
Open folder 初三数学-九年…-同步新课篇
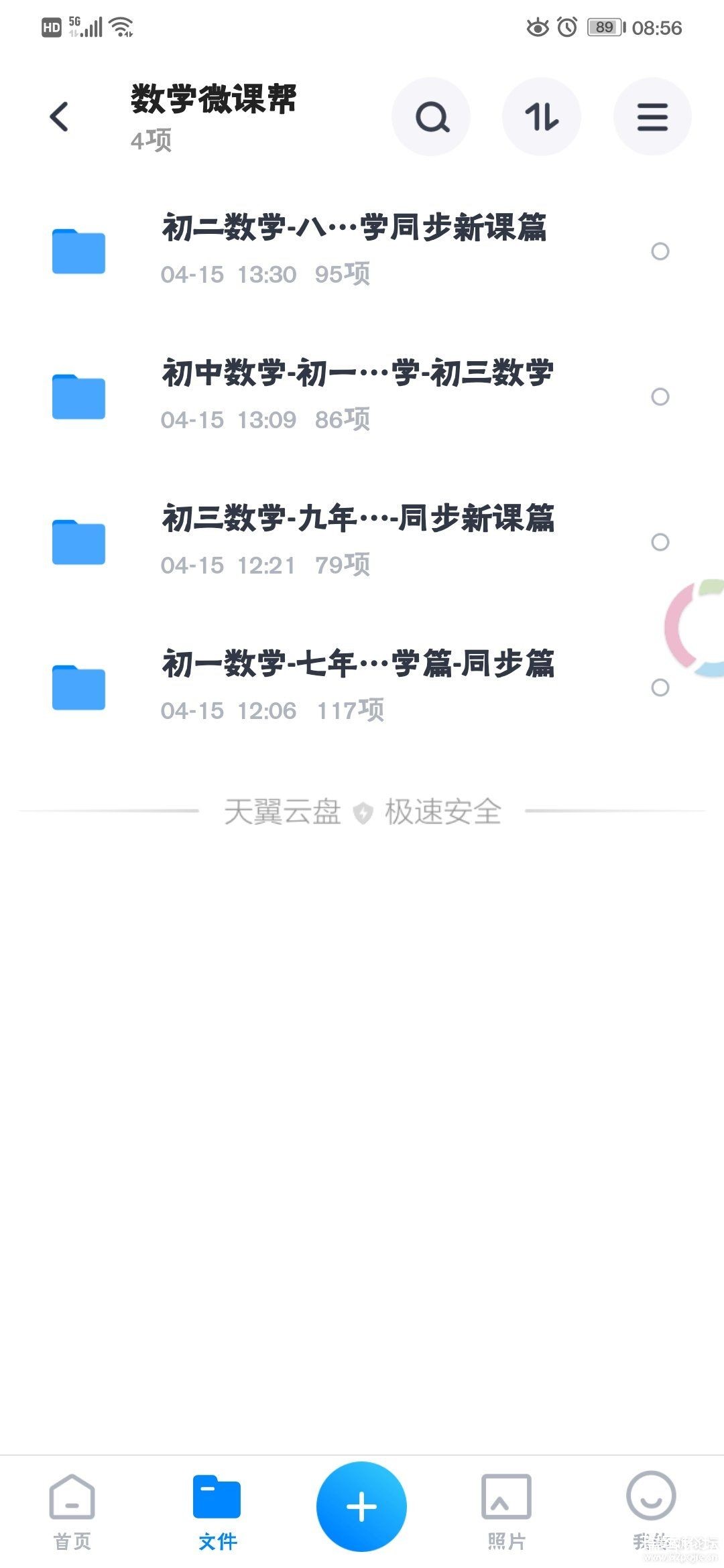[x=357, y=540]
